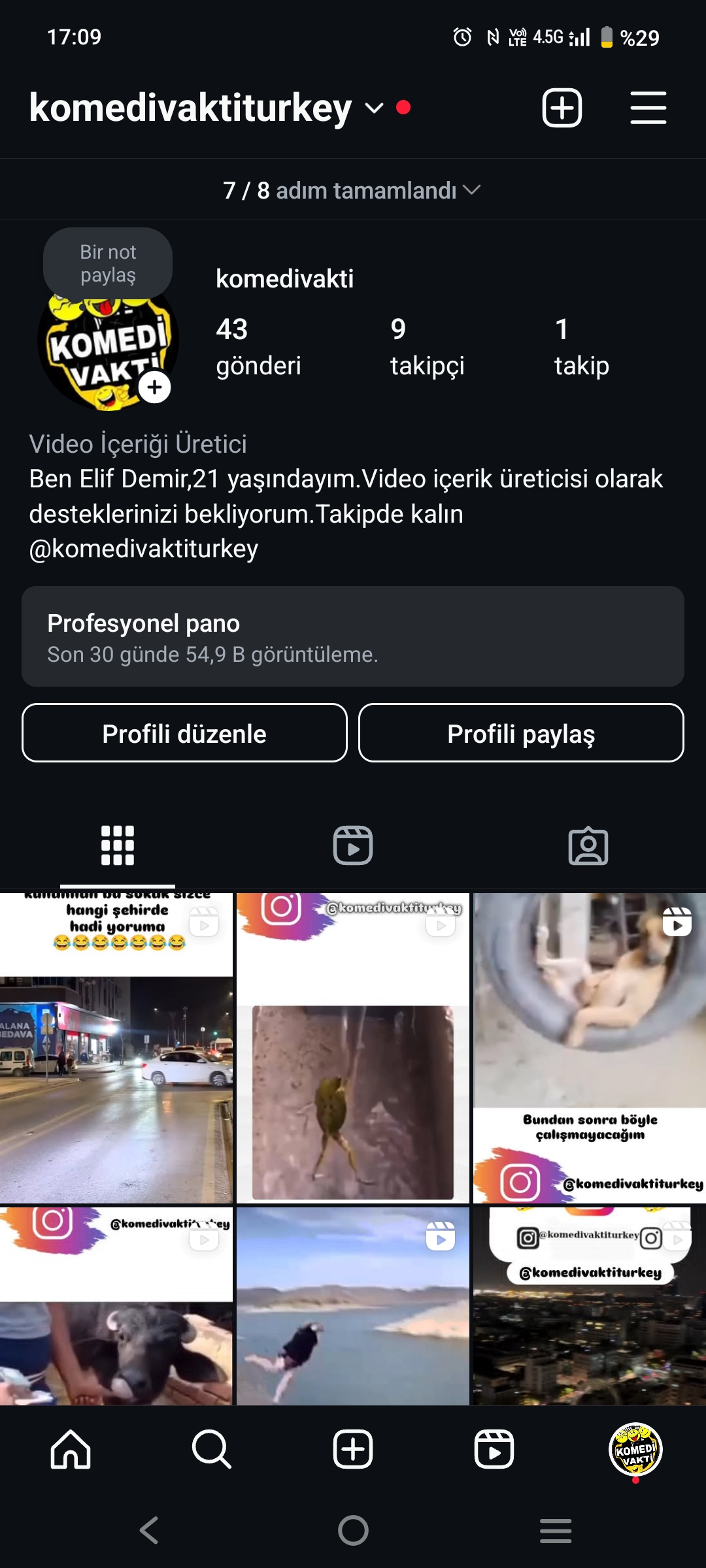Screen dimensions: 706x1568
Task: Tap the Bir not paylaş note bubble
Action: (108, 263)
